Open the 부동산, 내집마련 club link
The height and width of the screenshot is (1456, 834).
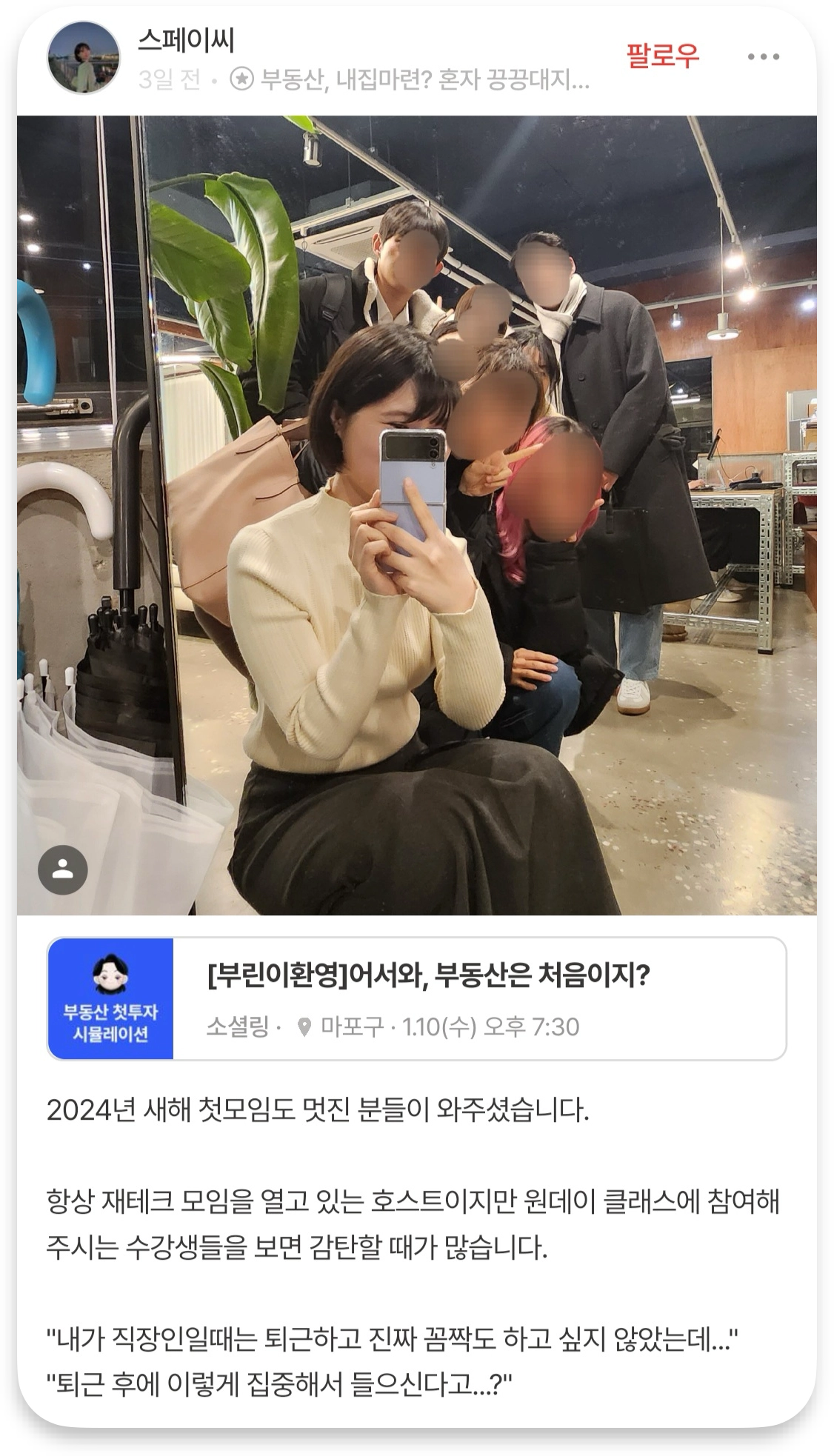pos(424,79)
